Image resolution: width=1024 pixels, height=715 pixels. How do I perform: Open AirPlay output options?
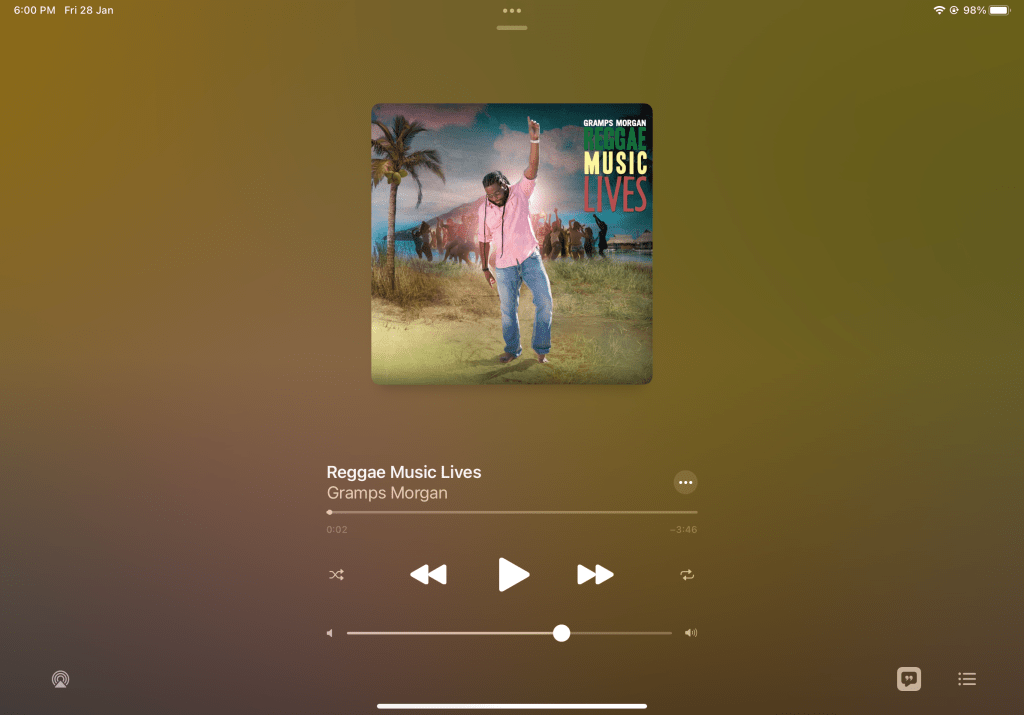pos(61,679)
